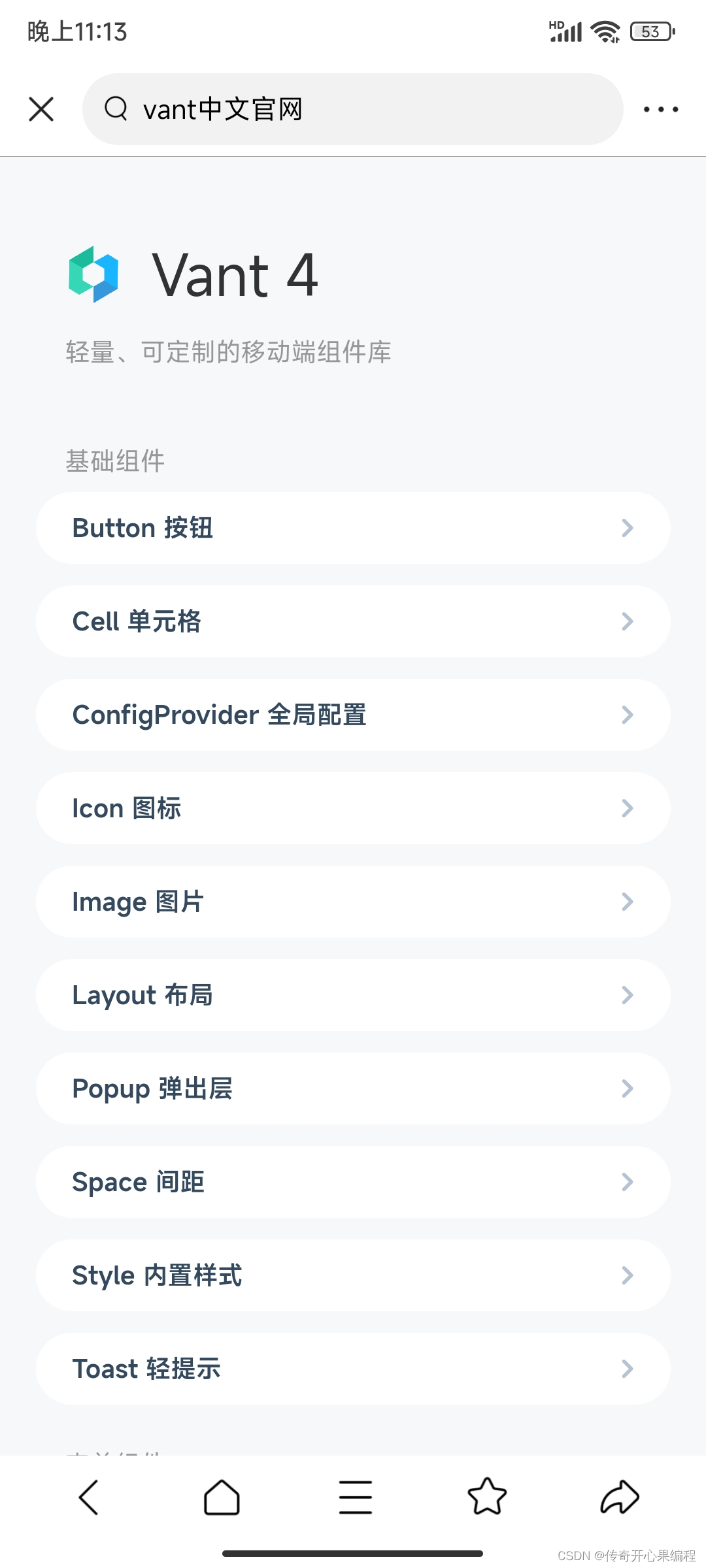Open the Popup 弹出层 row
The image size is (706, 1568).
point(353,1088)
